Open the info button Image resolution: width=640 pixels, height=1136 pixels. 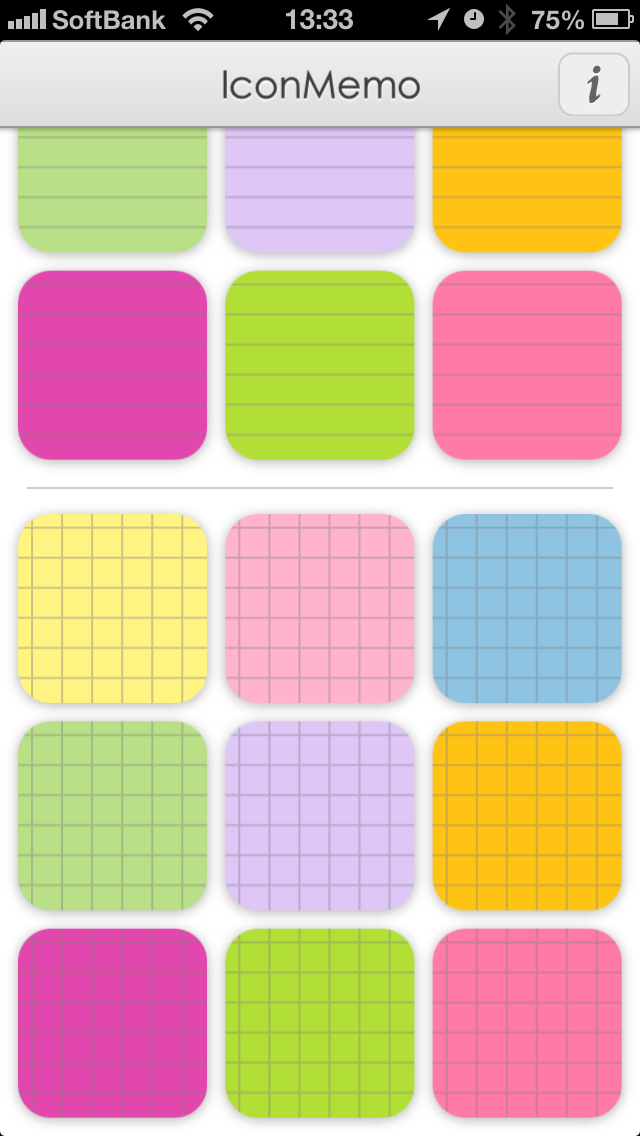point(593,86)
